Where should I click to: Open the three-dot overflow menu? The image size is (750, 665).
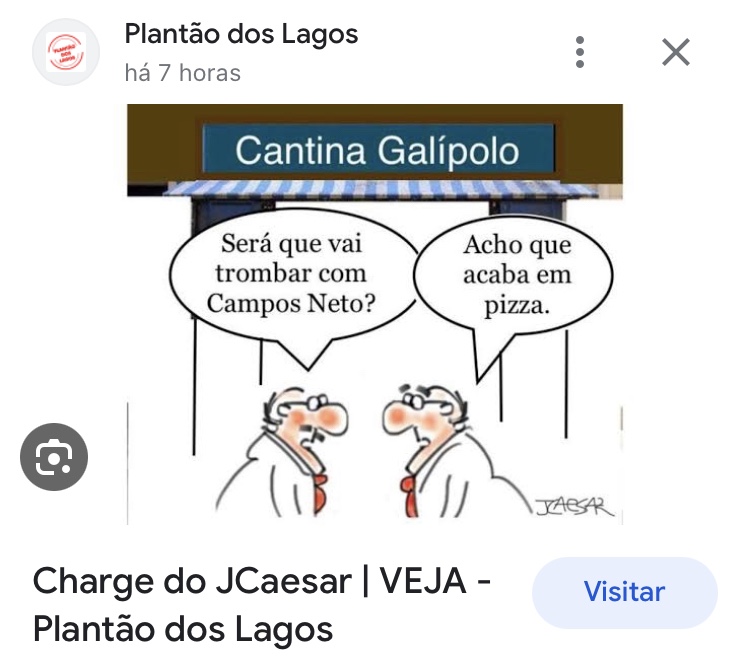[x=580, y=52]
